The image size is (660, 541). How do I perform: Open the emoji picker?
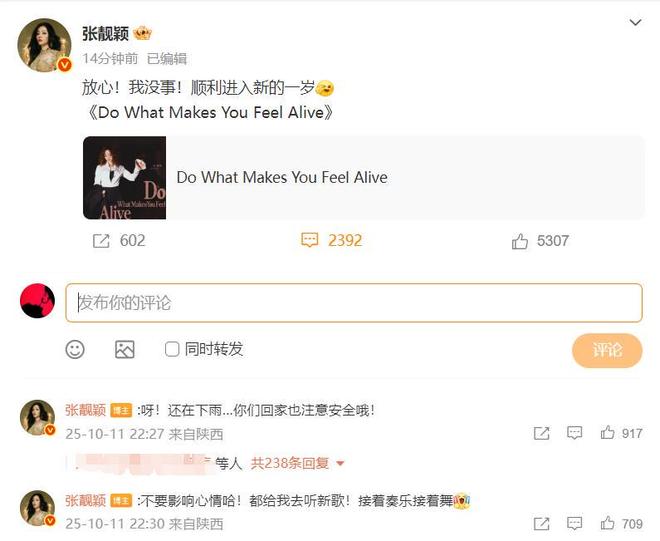75,349
